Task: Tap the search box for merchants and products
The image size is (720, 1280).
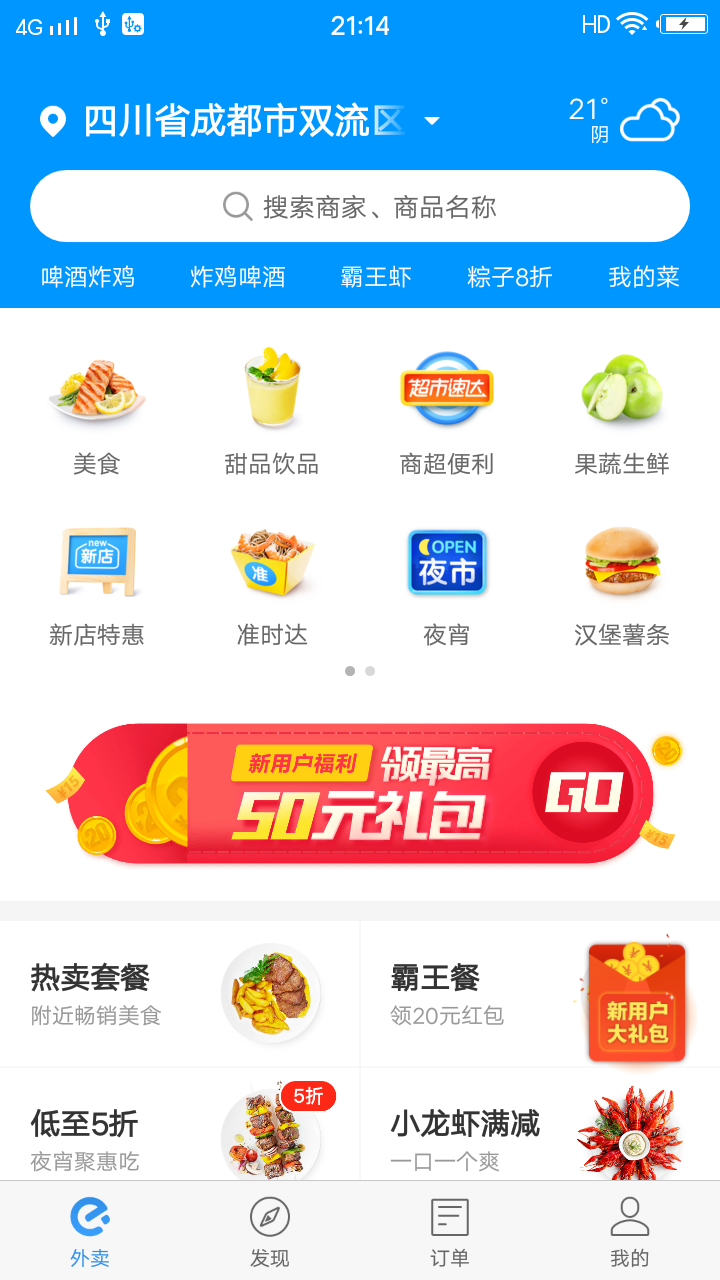Action: coord(360,207)
